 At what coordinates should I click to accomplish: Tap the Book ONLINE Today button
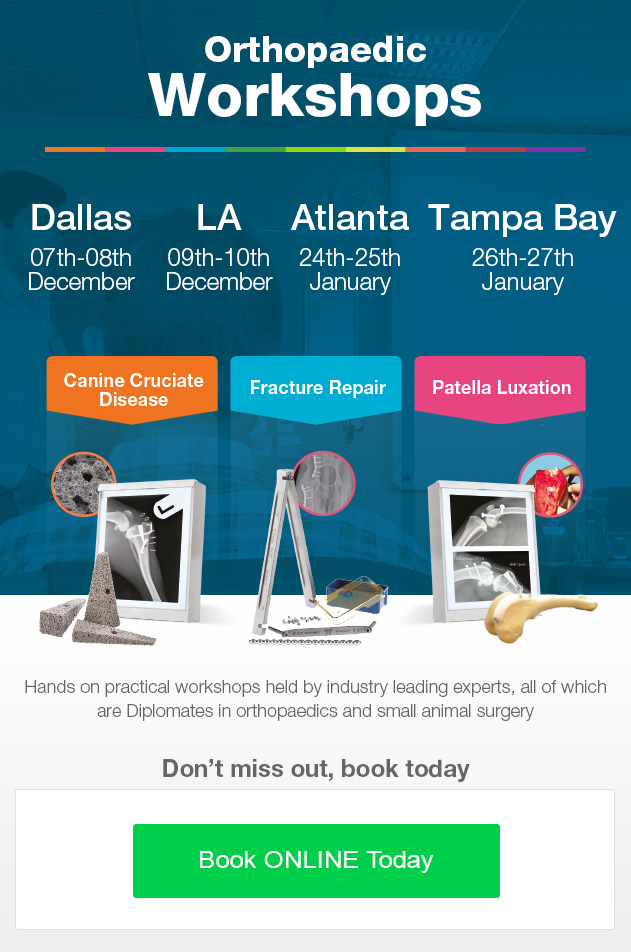pyautogui.click(x=316, y=860)
